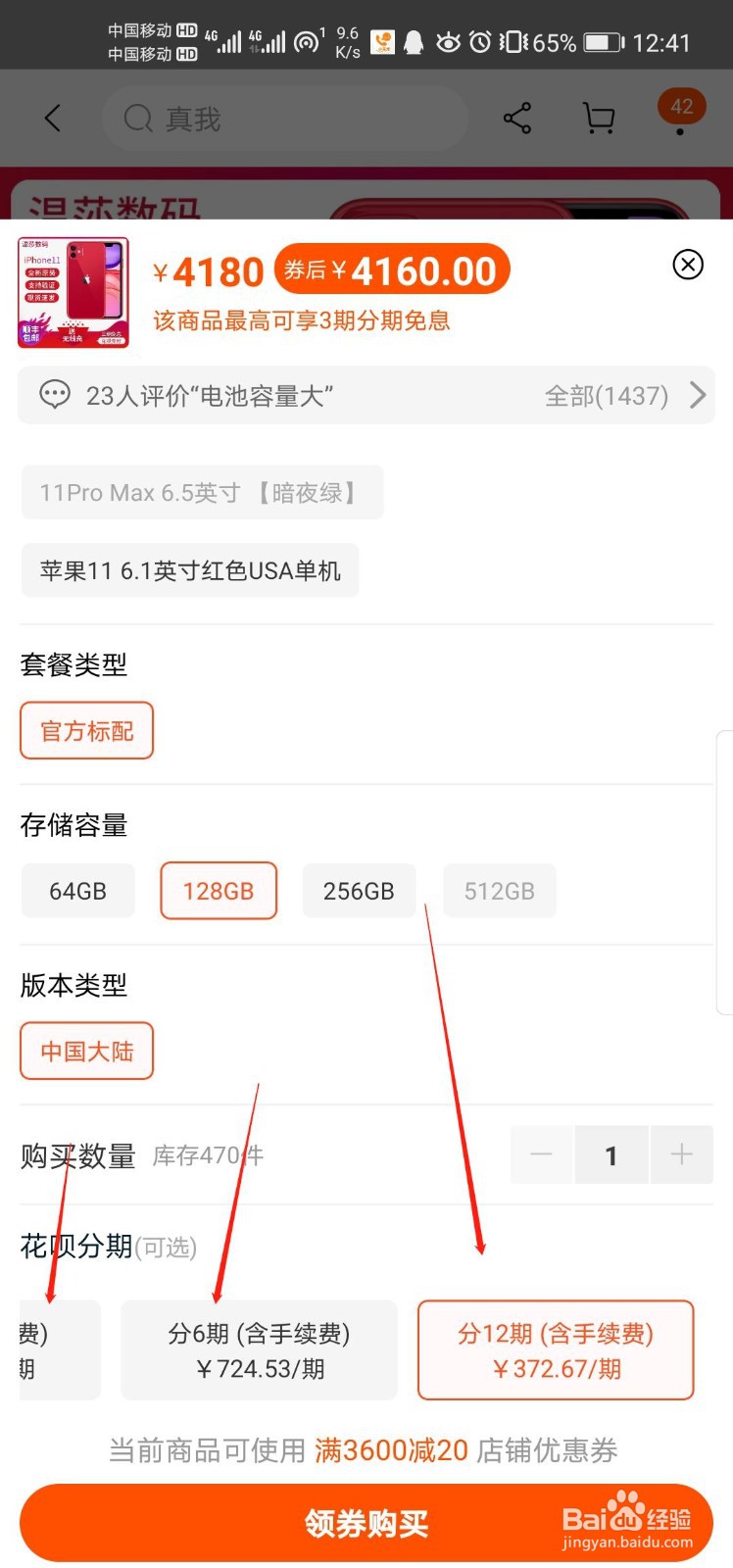733x1568 pixels.
Task: Select 分6期 installment plan
Action: tap(259, 1349)
